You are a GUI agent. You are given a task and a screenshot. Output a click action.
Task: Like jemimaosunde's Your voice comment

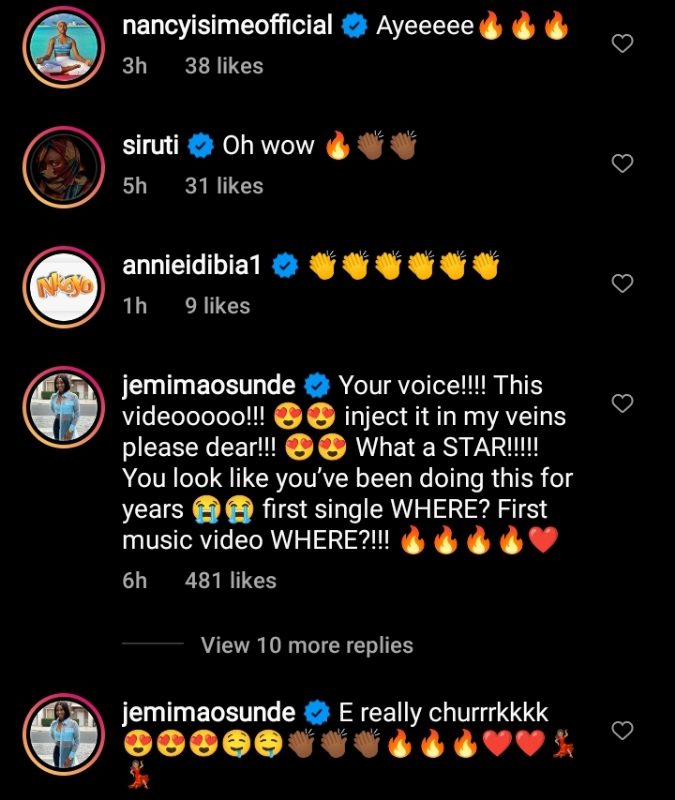622,404
